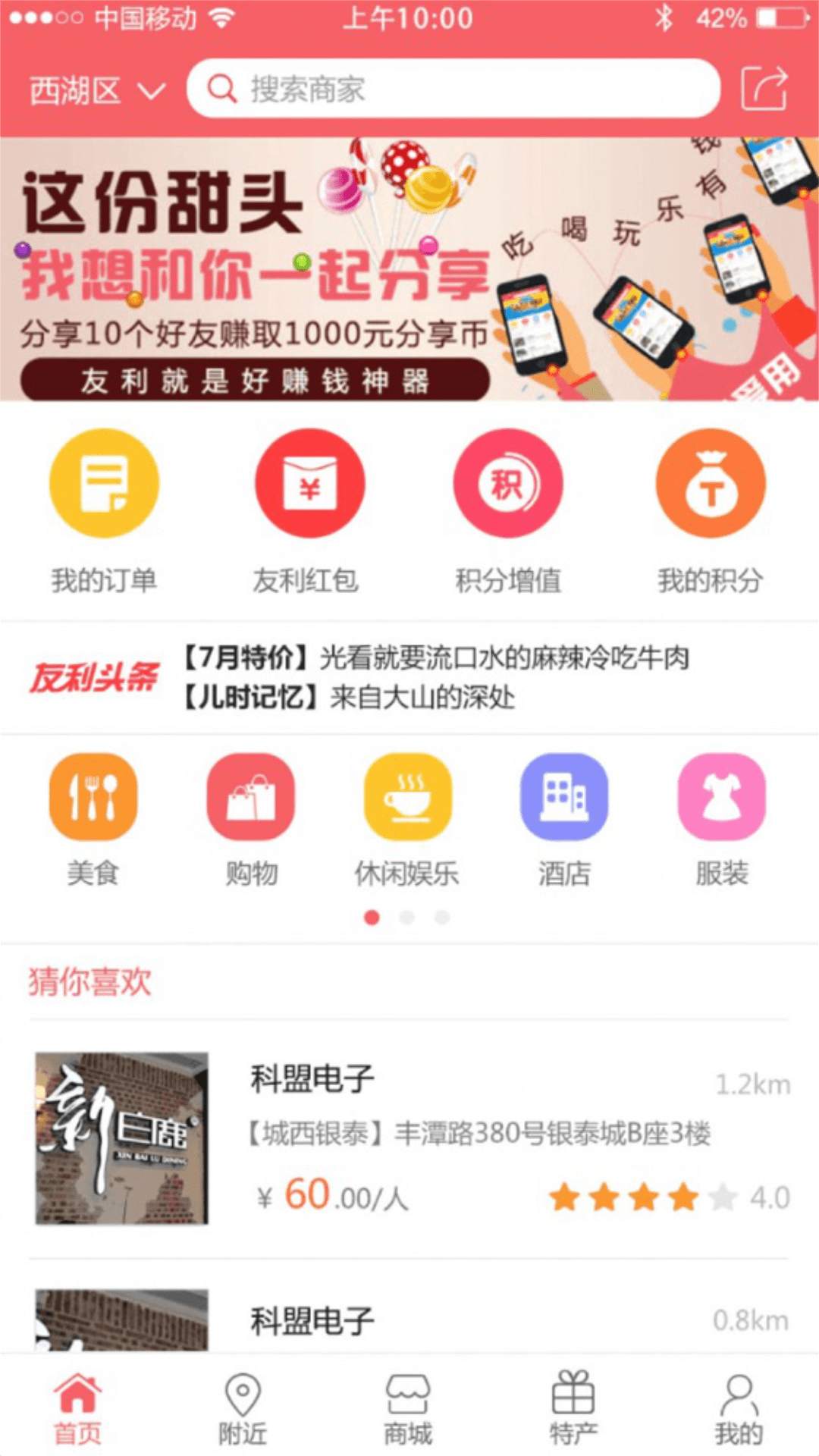Image resolution: width=819 pixels, height=1456 pixels.
Task: Select the 休闲娱乐 coffee cup icon
Action: 408,797
